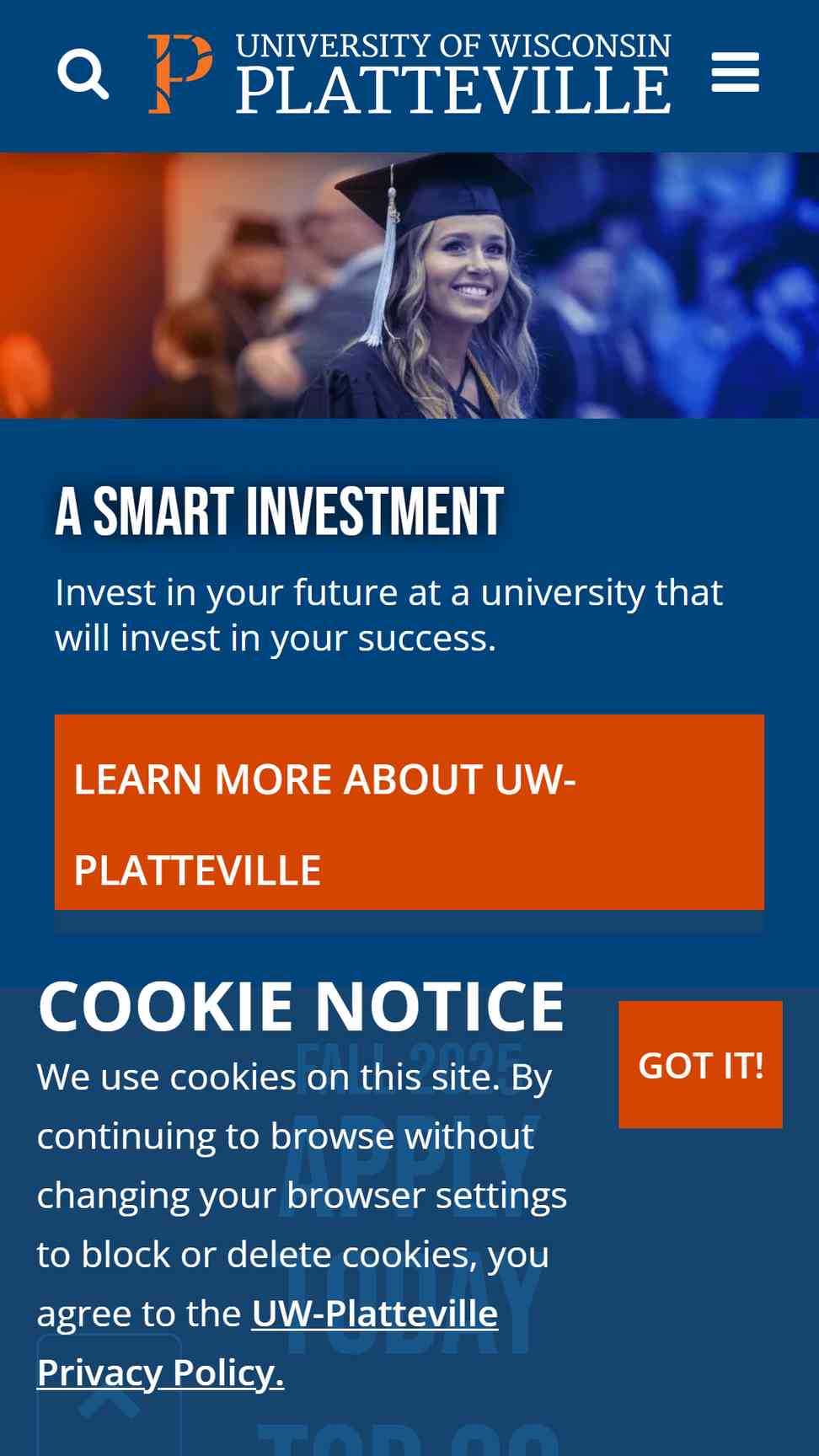The image size is (819, 1456).
Task: Open the UW-Platteville Privacy Policy link
Action: click(x=268, y=1343)
